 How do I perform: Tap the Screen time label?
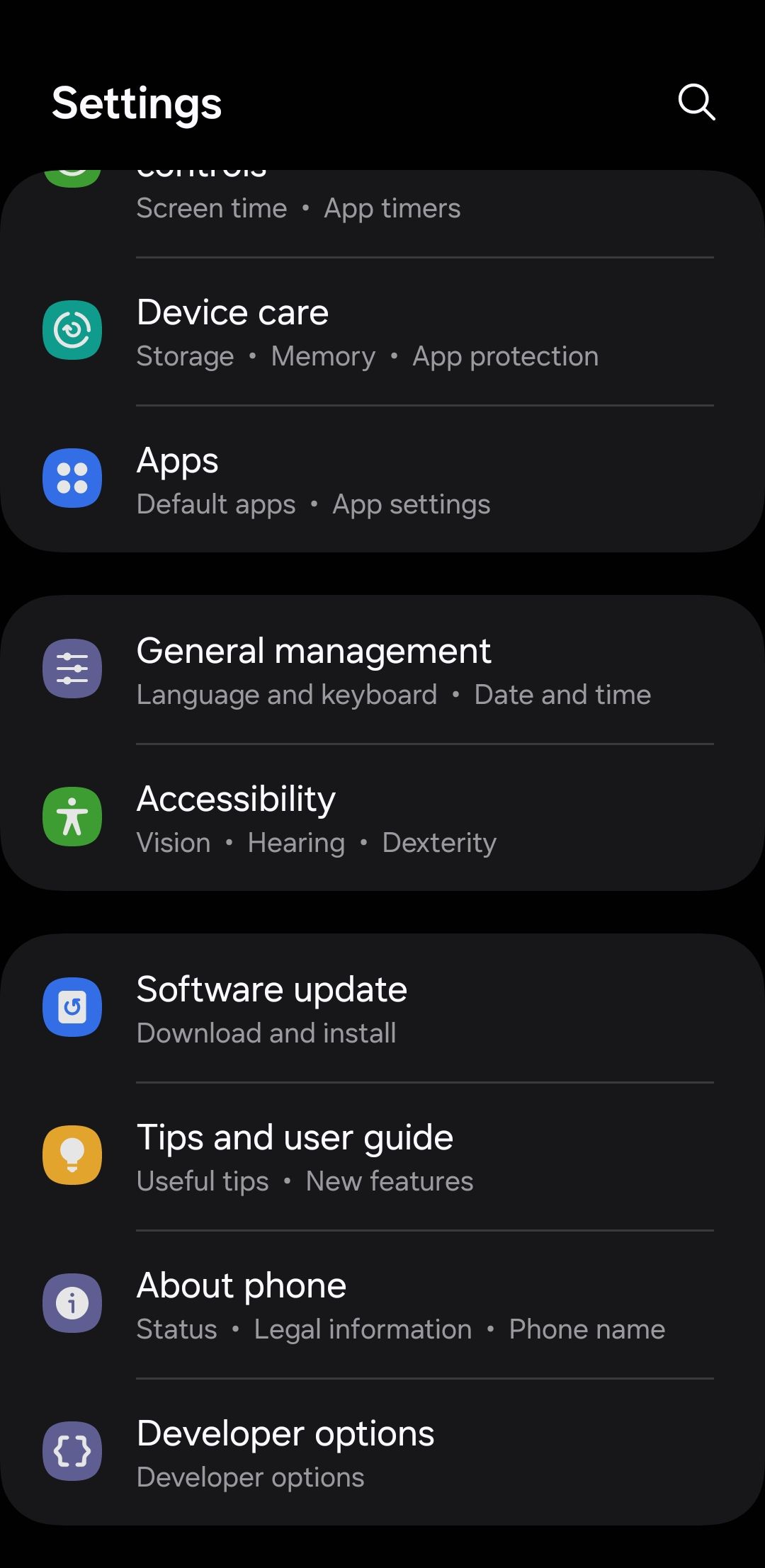tap(212, 208)
